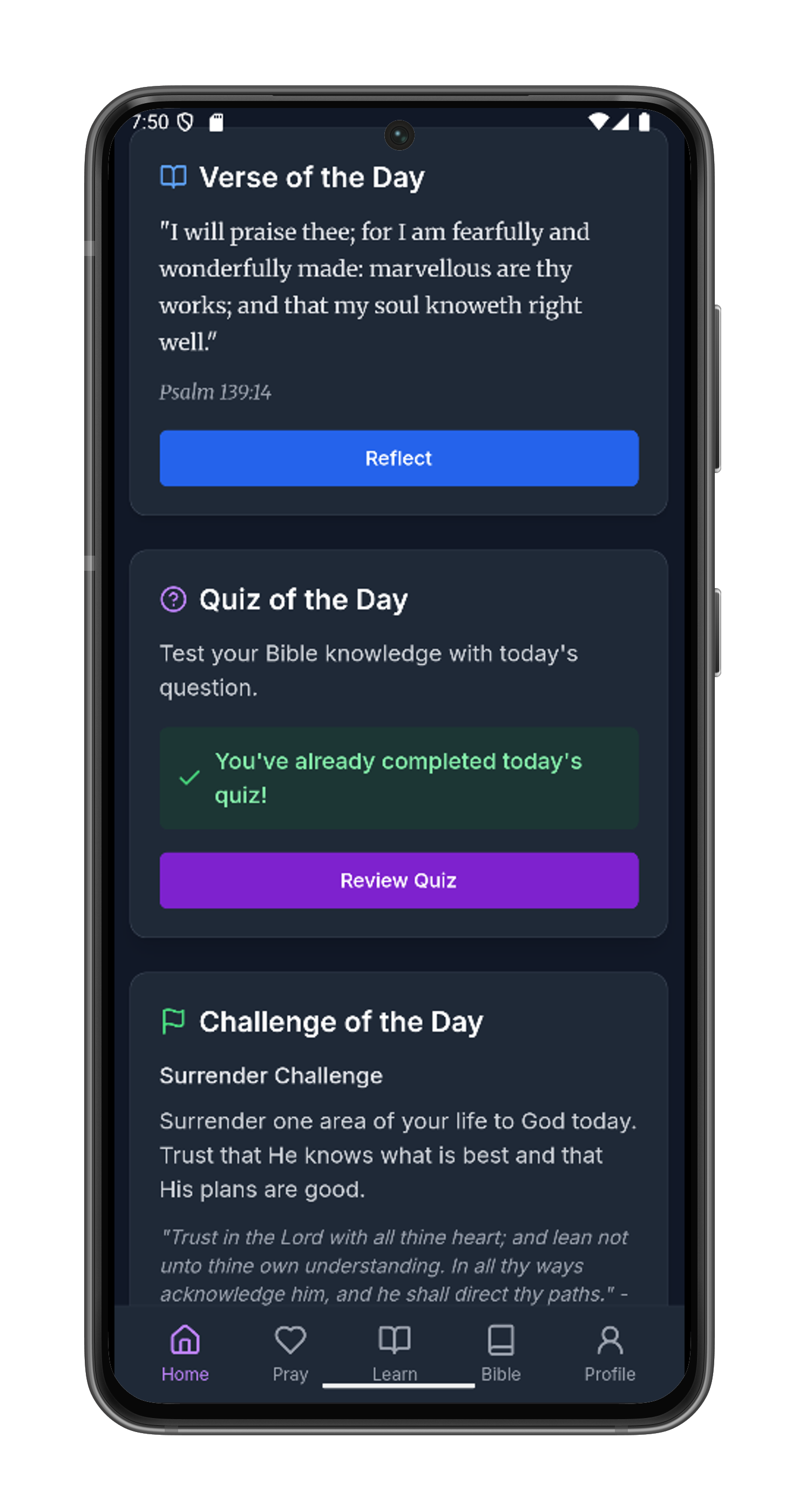Tap the Home tab
The height and width of the screenshot is (1512, 799).
point(185,1352)
